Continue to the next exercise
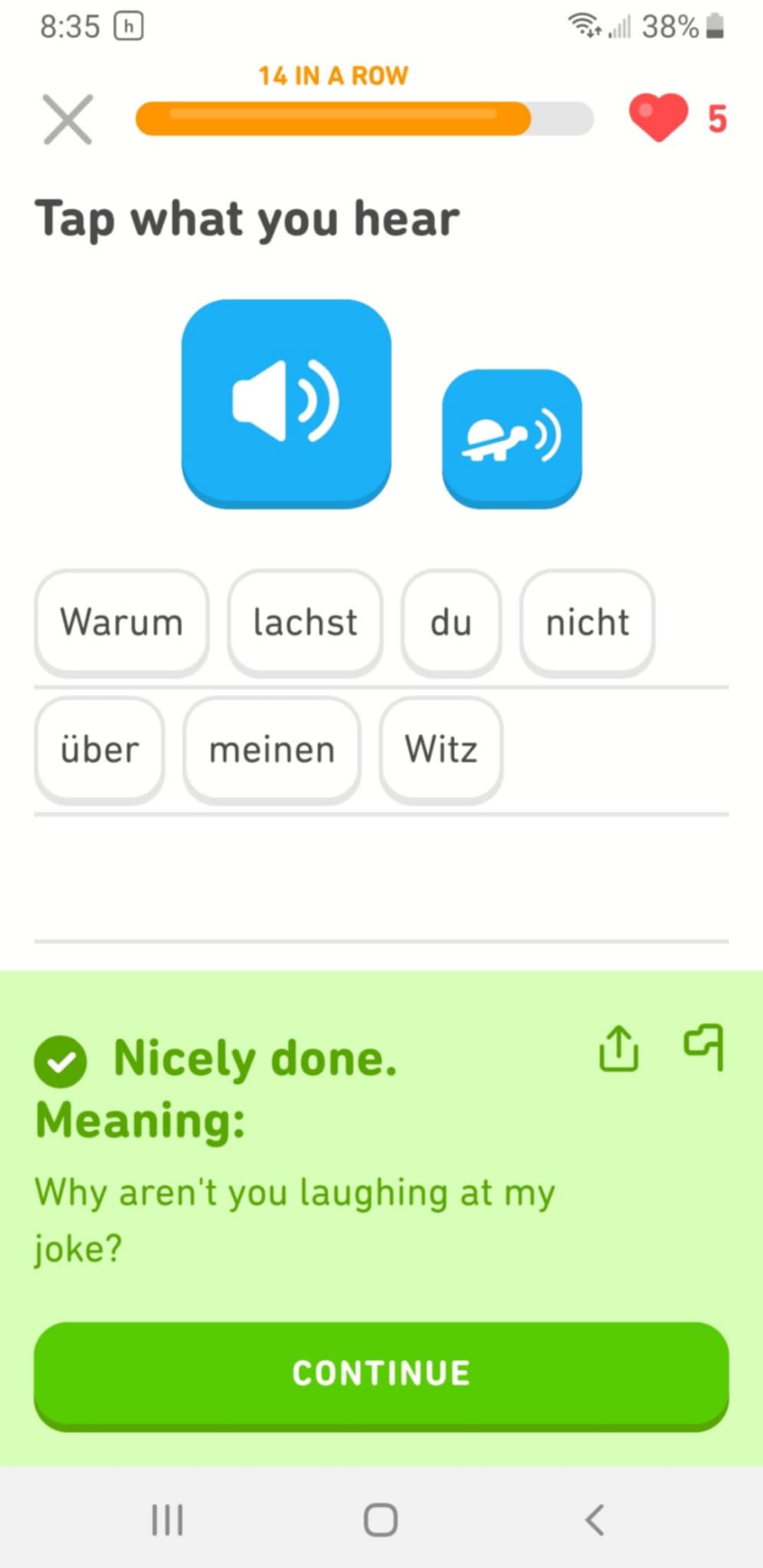This screenshot has height=1568, width=763. coord(381,1376)
